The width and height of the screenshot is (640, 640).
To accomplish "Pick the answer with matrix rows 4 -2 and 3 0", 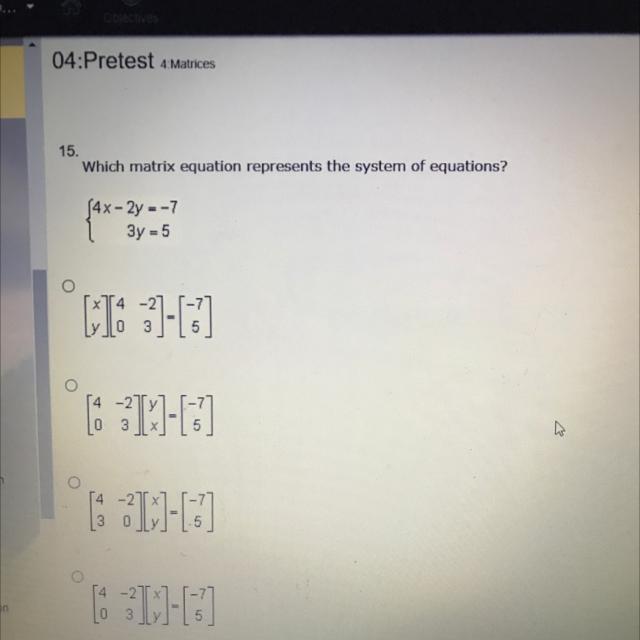I will [74, 482].
